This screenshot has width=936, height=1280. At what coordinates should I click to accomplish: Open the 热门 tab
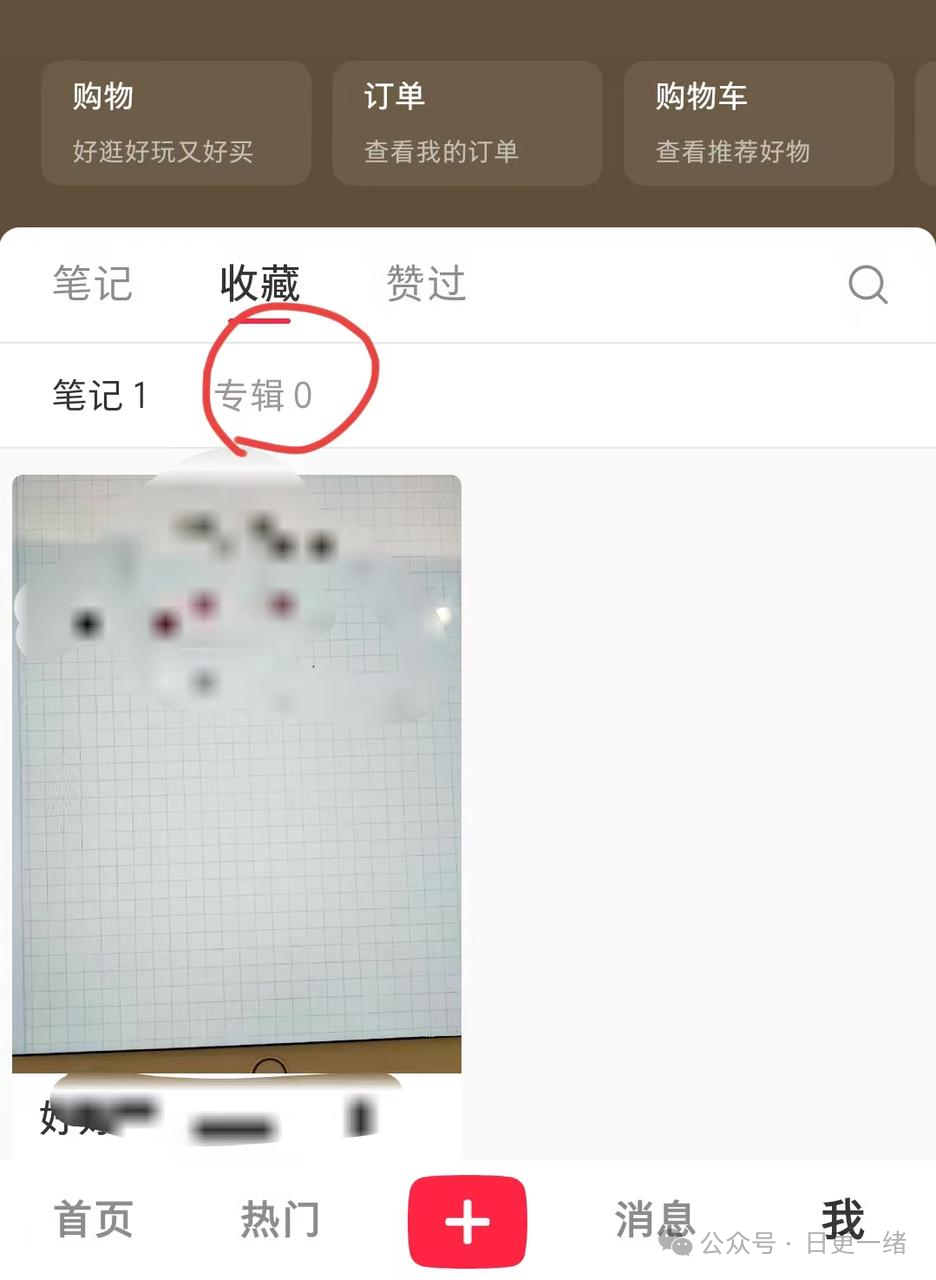click(279, 1220)
